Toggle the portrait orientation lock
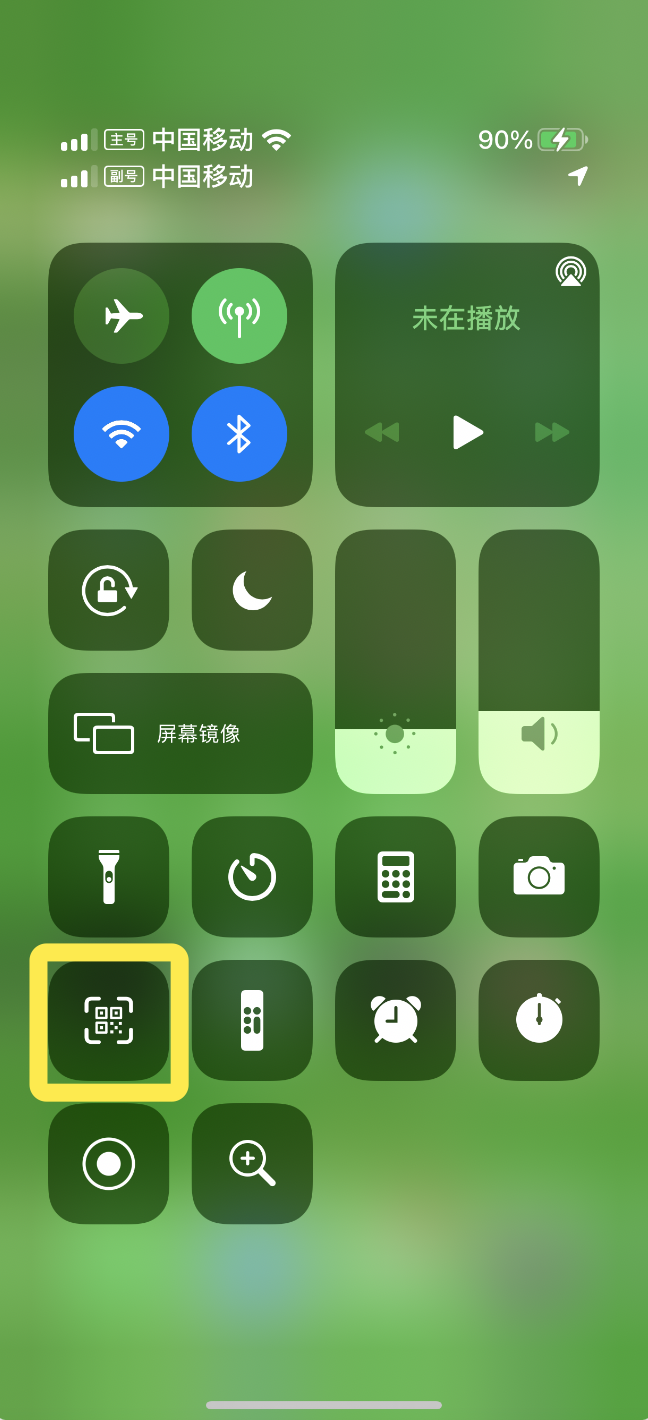Screen dimensions: 648x1420 coord(108,590)
